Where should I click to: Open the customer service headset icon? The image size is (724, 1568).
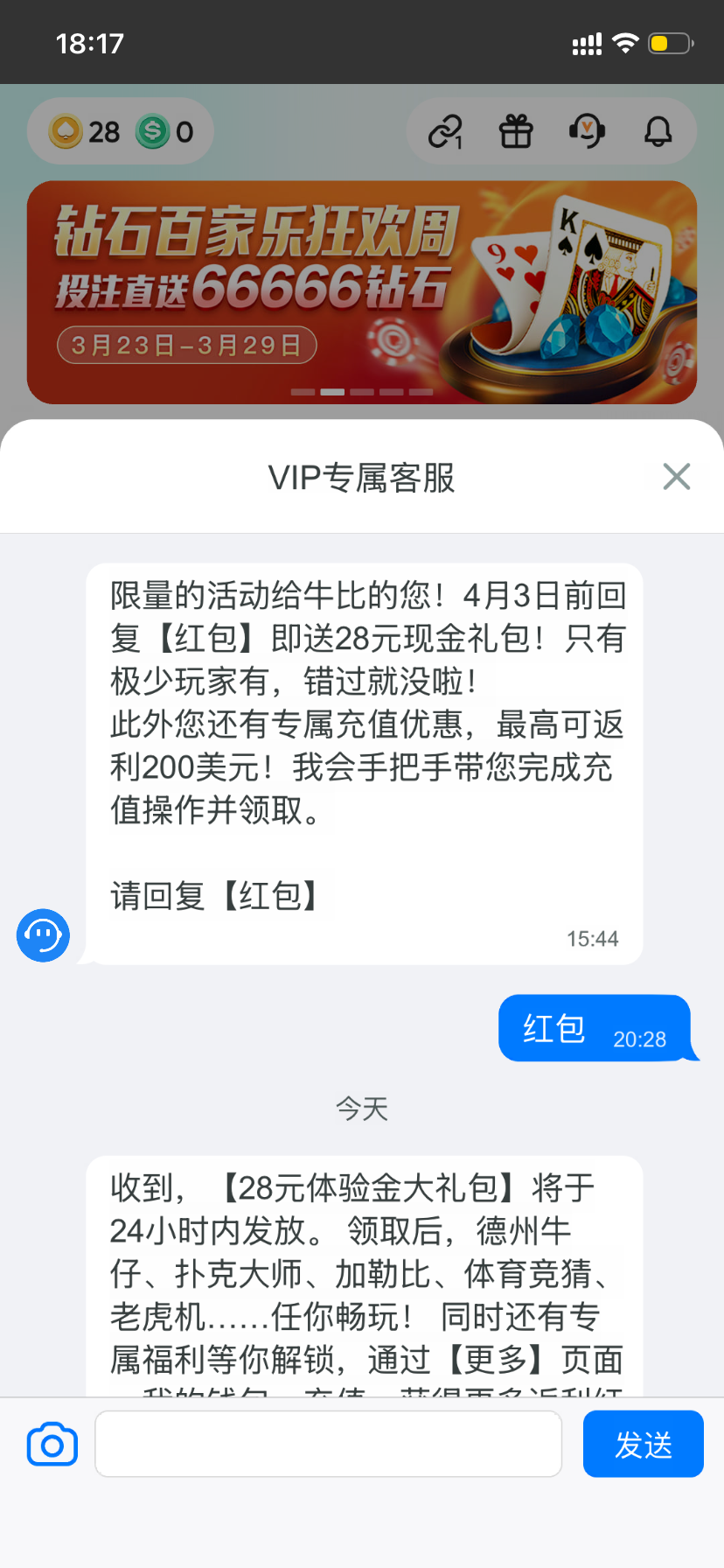click(587, 132)
